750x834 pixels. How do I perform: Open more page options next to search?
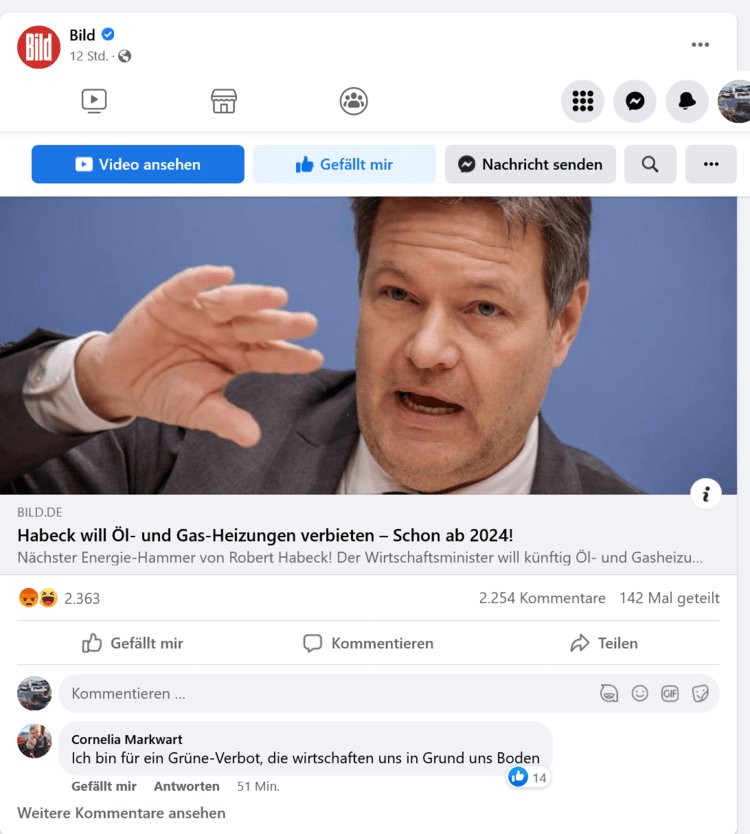(x=711, y=164)
